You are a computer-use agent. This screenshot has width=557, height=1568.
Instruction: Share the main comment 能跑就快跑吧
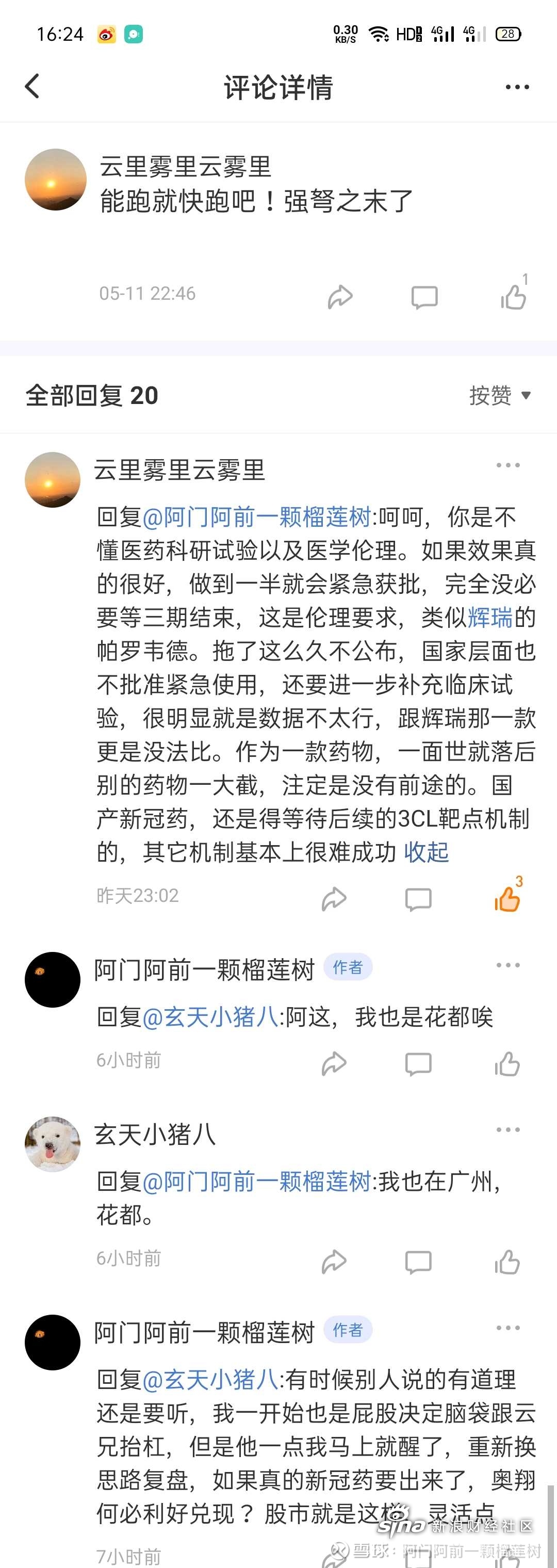[x=340, y=297]
